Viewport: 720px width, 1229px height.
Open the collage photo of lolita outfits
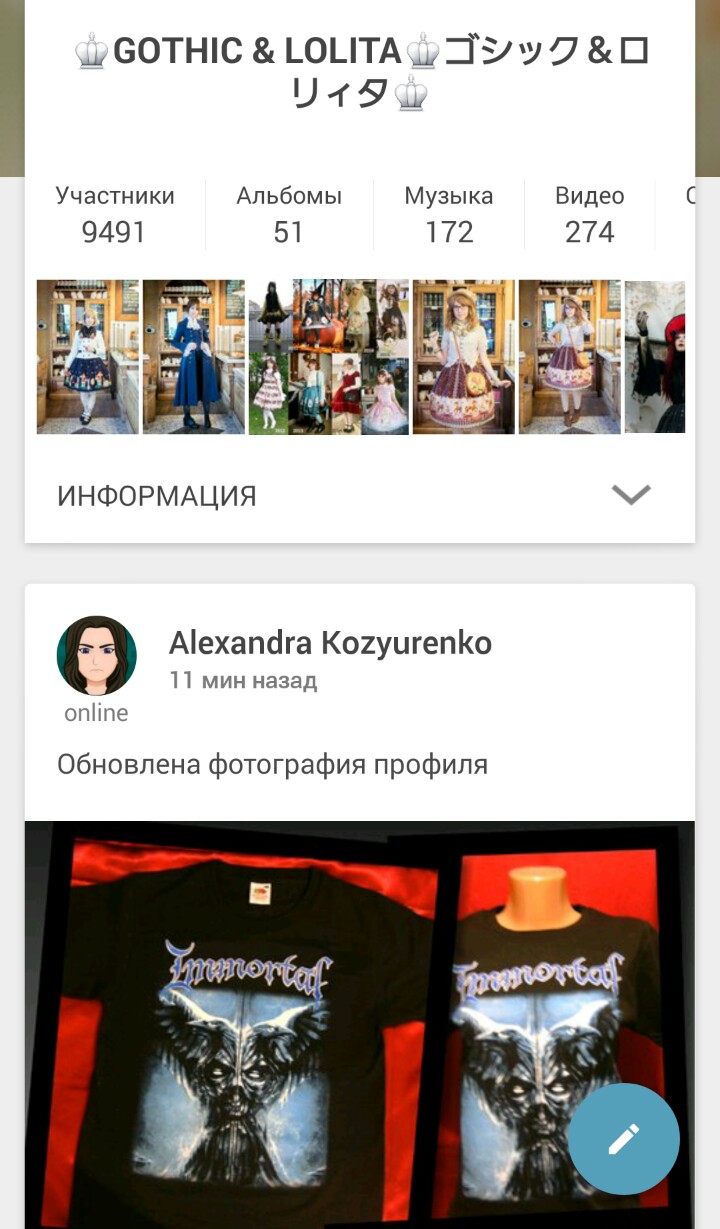coord(328,357)
